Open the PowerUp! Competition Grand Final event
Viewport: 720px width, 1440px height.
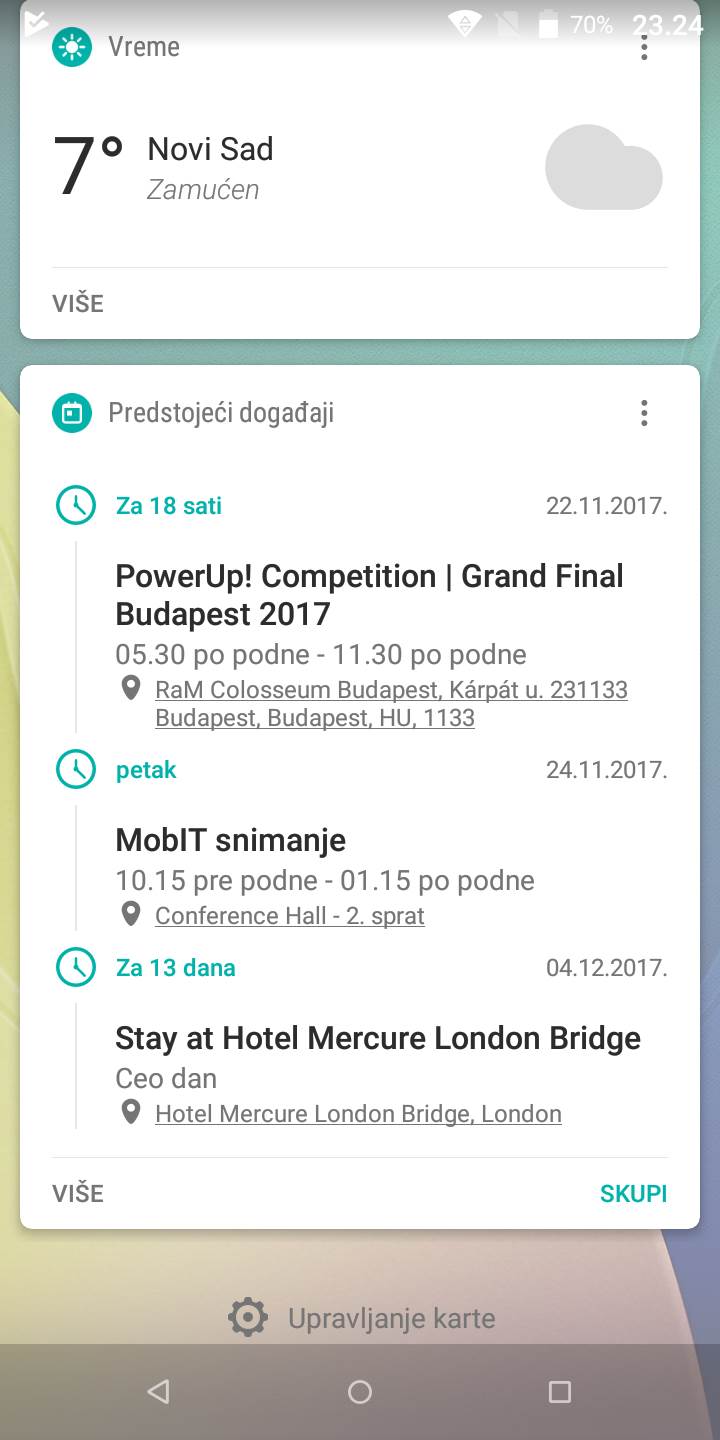tap(369, 594)
